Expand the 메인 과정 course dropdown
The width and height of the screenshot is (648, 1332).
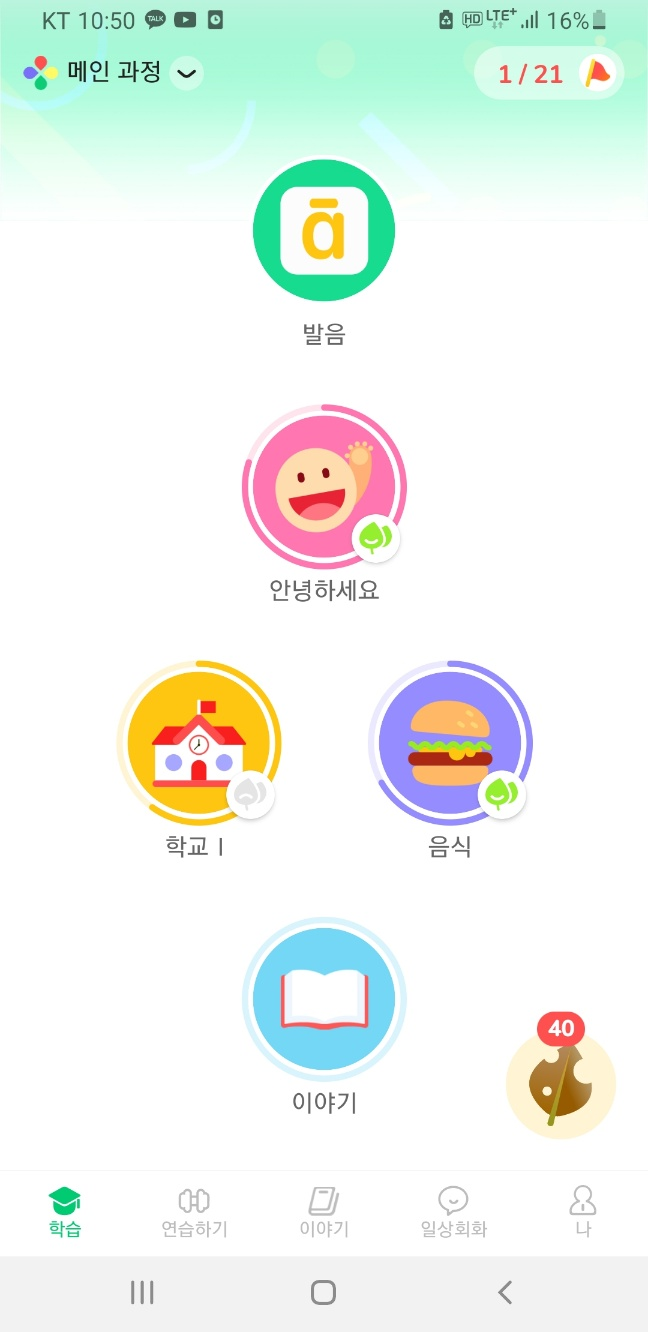pos(186,73)
